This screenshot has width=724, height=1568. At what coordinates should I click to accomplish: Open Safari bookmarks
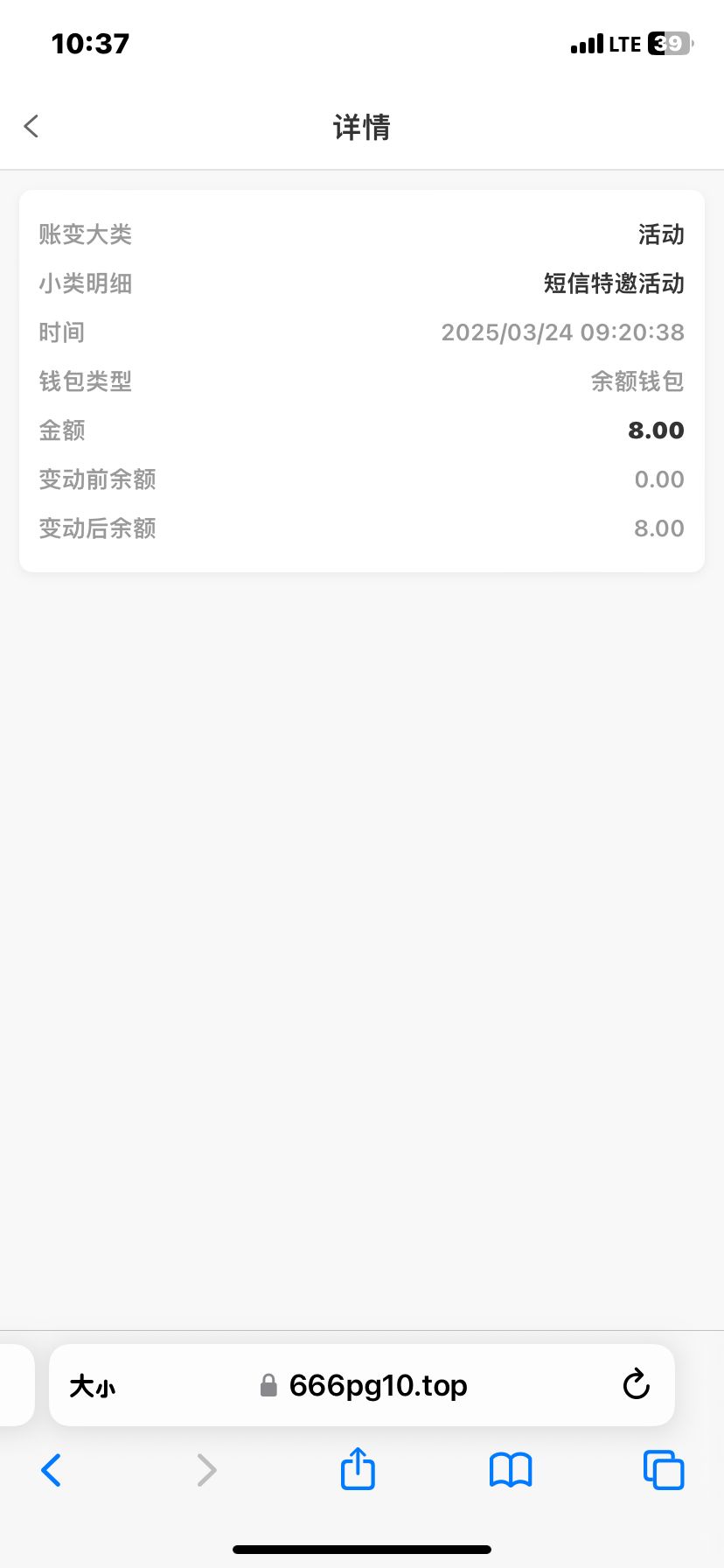click(x=511, y=1470)
